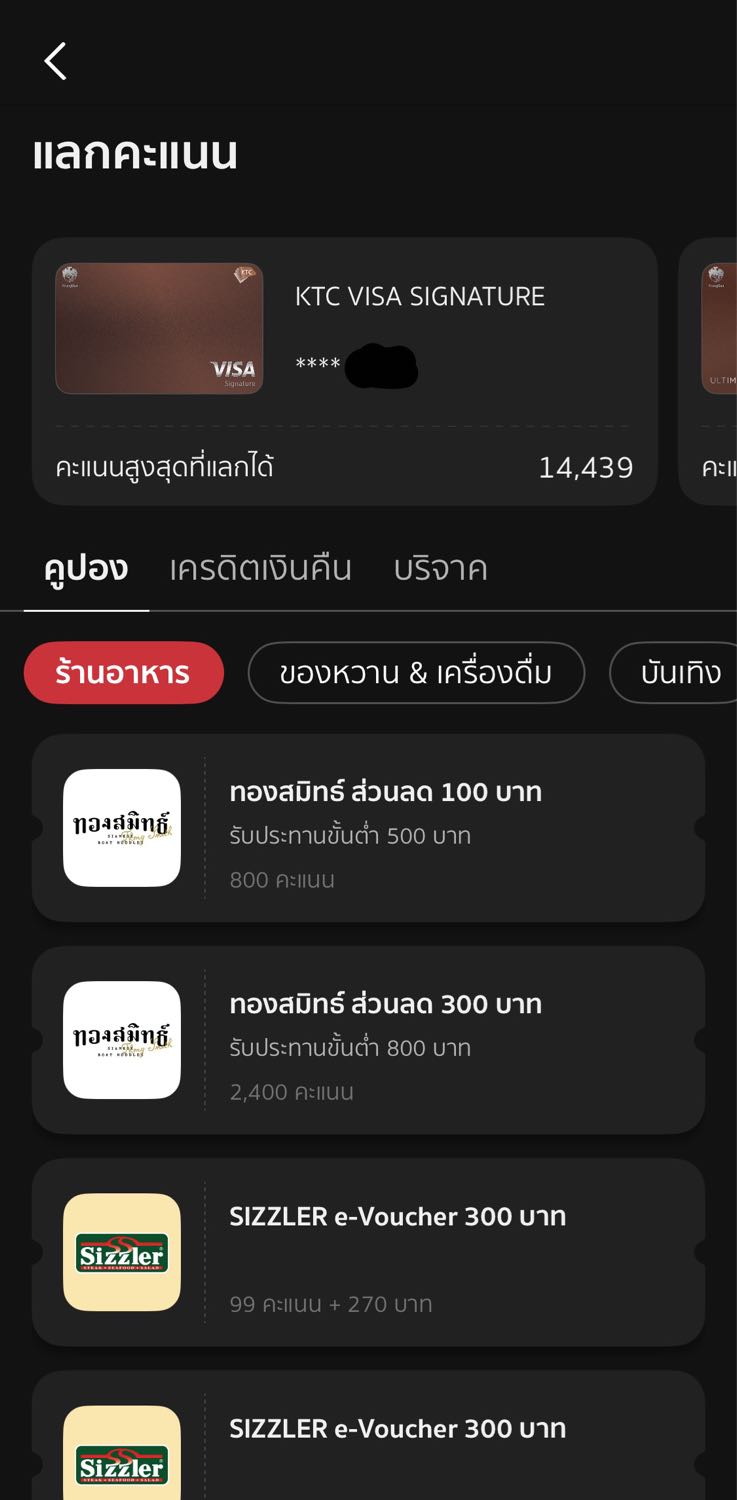This screenshot has height=1500, width=737.
Task: Filter by ของหวาน & เครื่องดื่ม
Action: click(x=416, y=673)
